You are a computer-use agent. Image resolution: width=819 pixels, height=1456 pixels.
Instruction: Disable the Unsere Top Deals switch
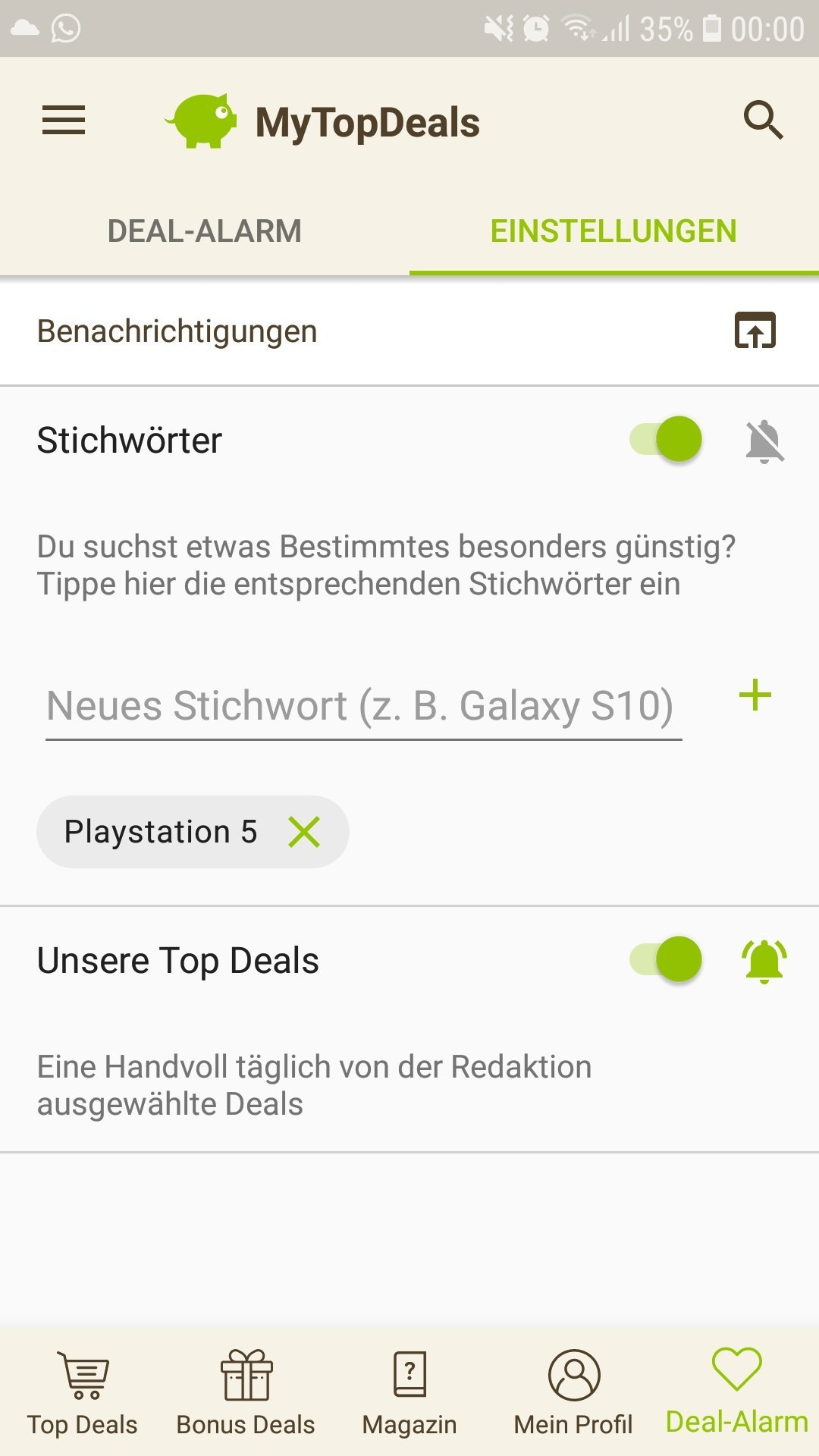click(x=667, y=959)
